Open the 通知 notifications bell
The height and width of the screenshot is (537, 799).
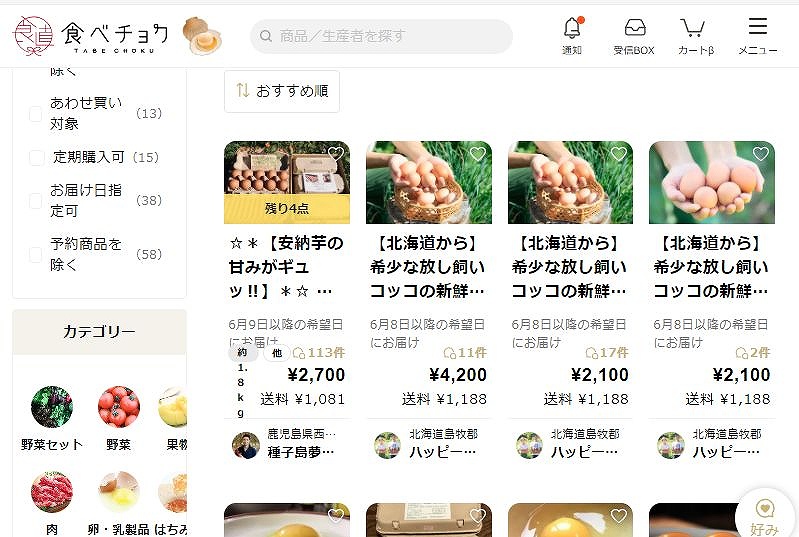pos(572,35)
